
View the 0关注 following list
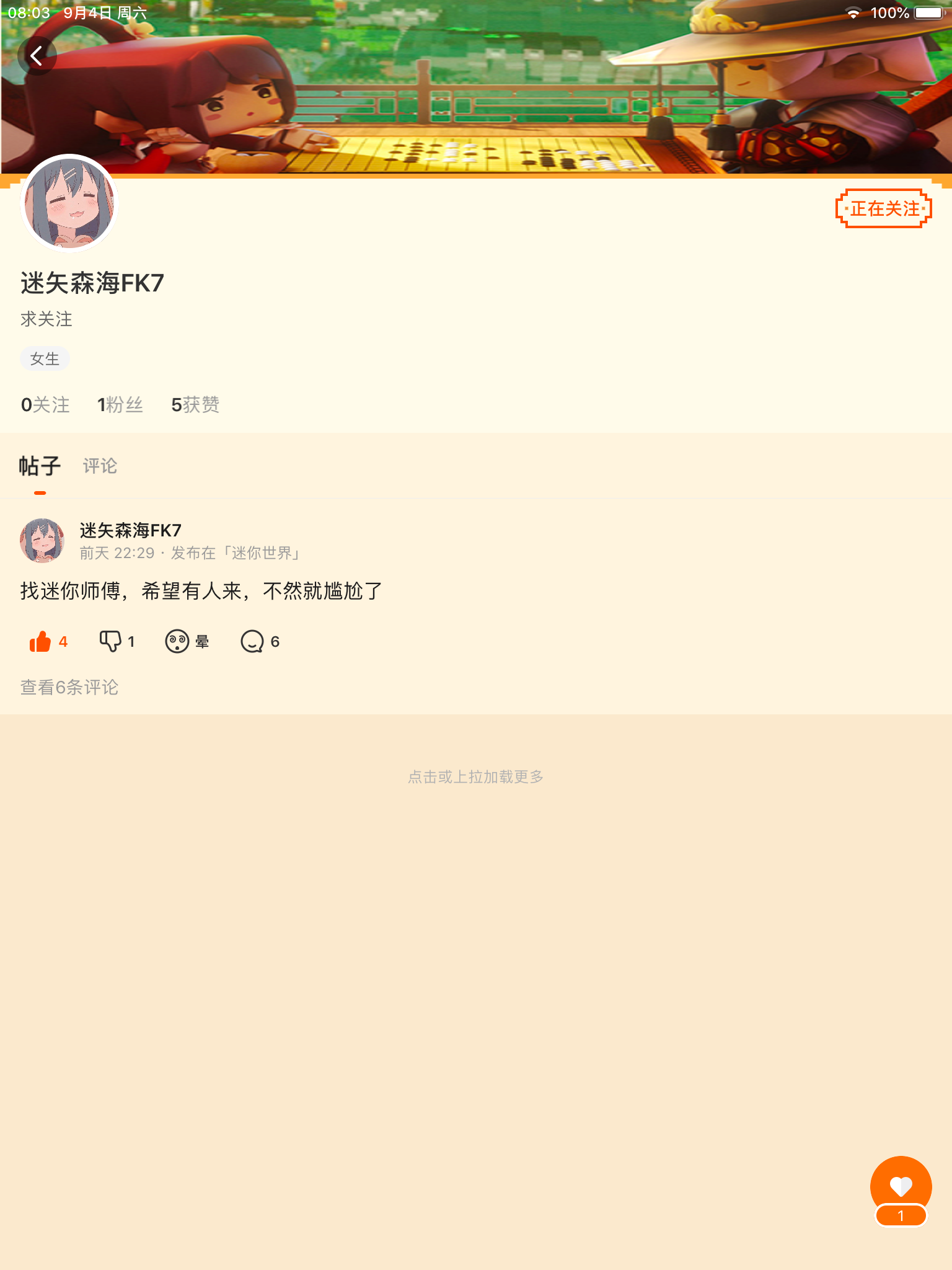tap(45, 405)
